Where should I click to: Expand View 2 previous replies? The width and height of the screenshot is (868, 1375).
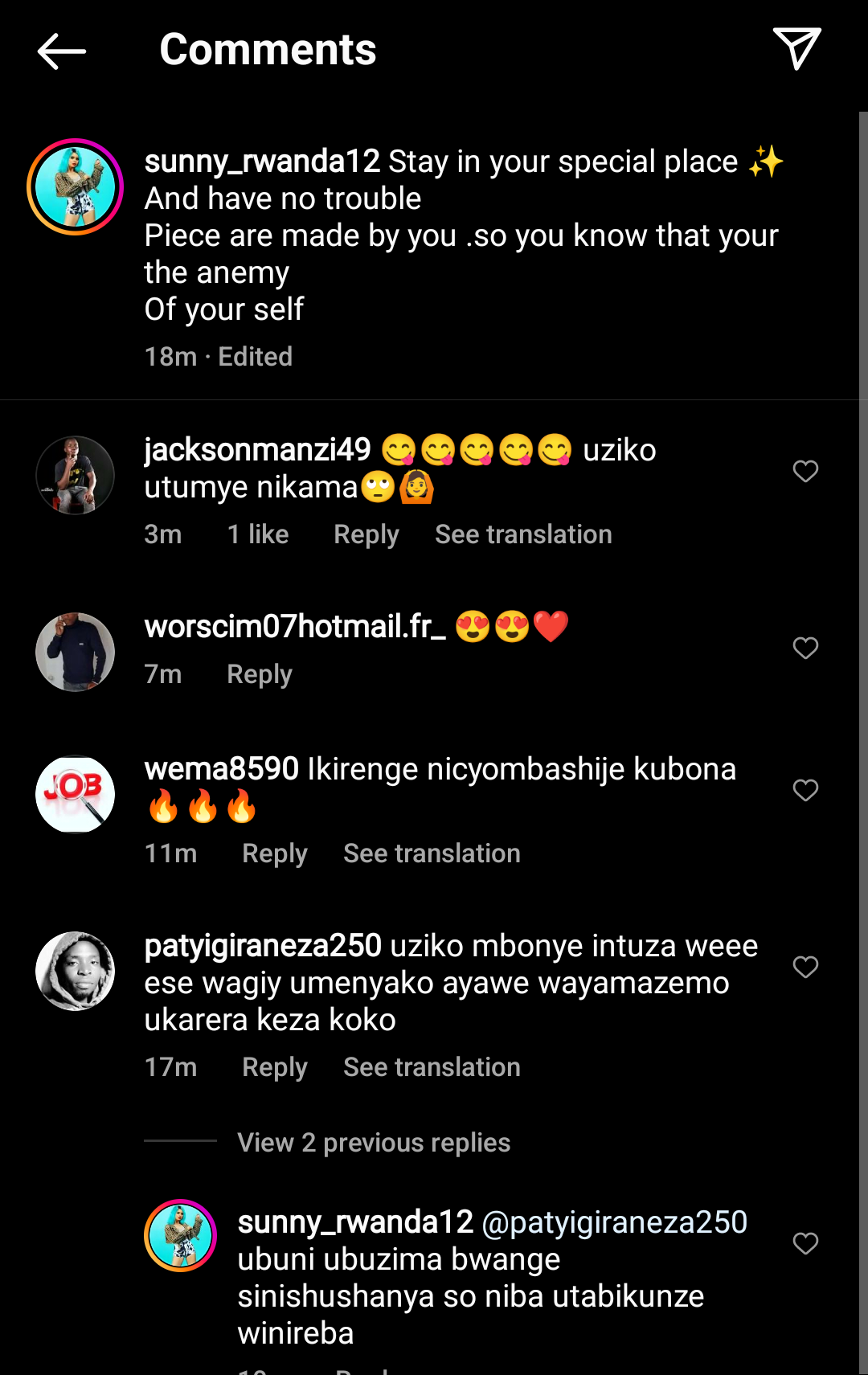[374, 1143]
